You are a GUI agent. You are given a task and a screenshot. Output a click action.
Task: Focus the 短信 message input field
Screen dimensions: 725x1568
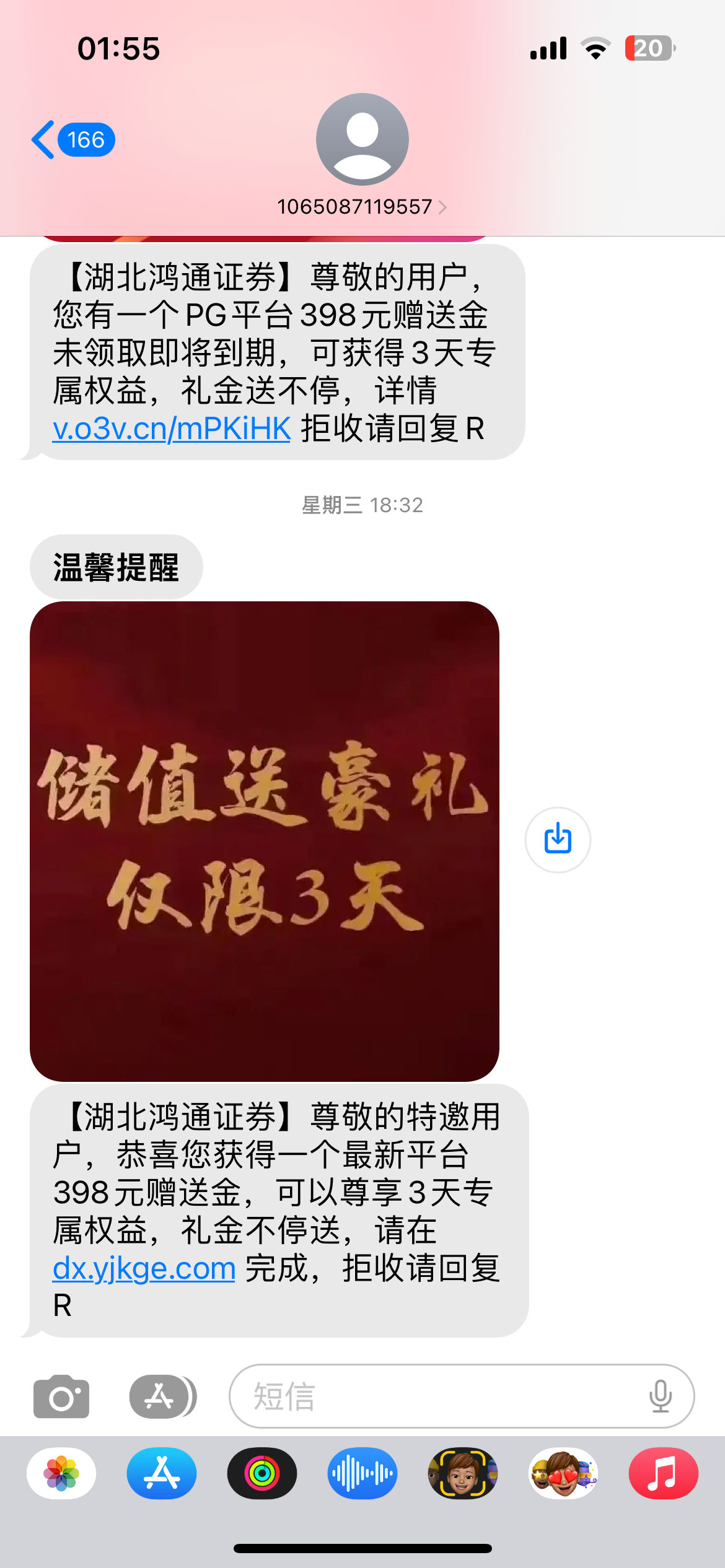click(434, 1396)
